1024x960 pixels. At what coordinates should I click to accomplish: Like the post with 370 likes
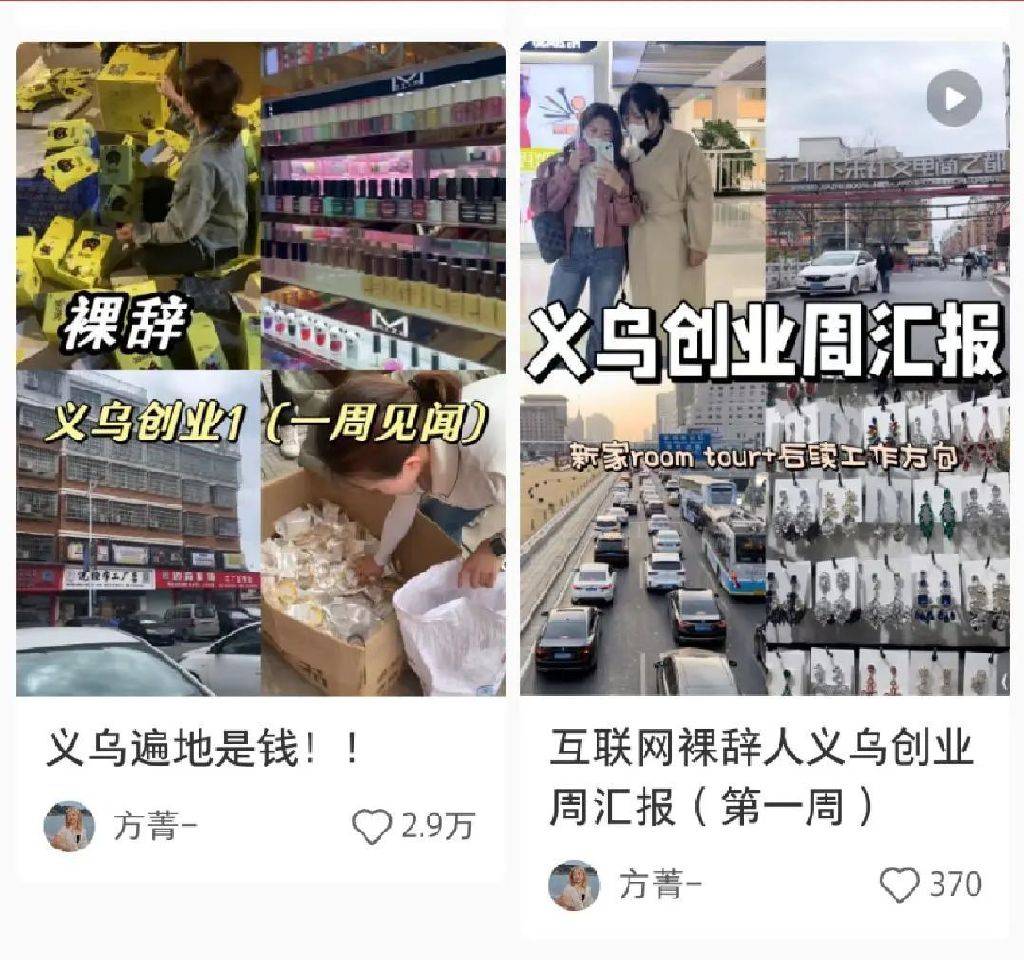pos(899,885)
